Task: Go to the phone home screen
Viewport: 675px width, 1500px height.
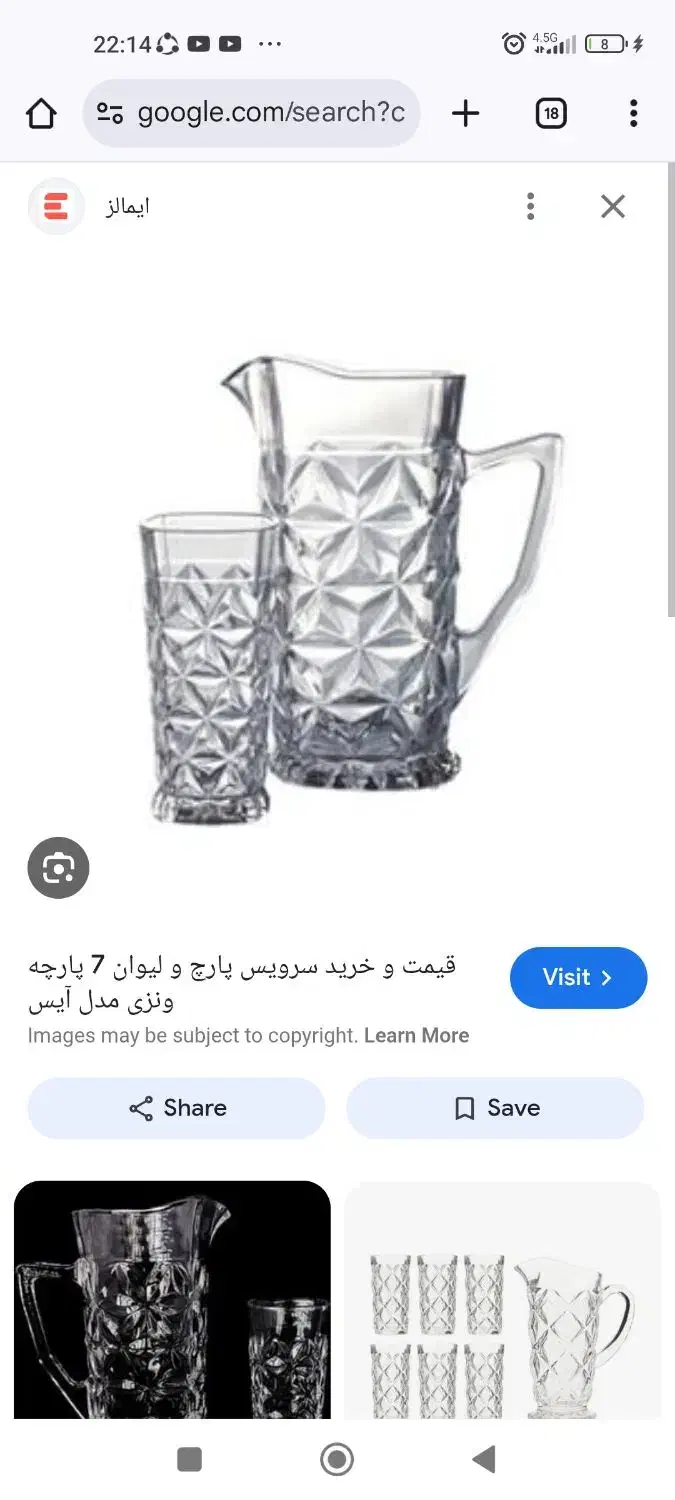Action: (x=337, y=1460)
